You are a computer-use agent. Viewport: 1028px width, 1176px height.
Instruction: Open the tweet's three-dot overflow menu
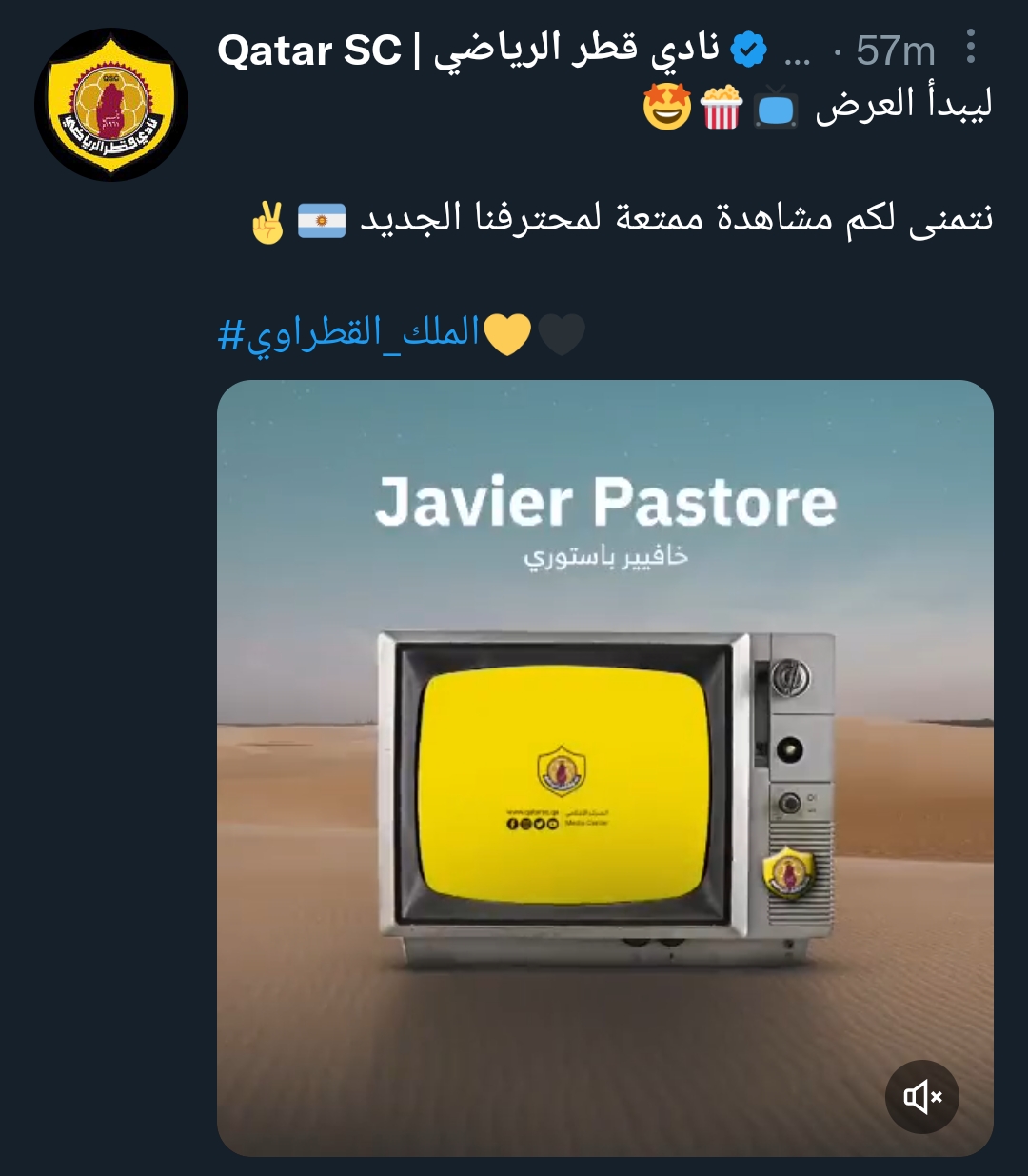[x=970, y=47]
